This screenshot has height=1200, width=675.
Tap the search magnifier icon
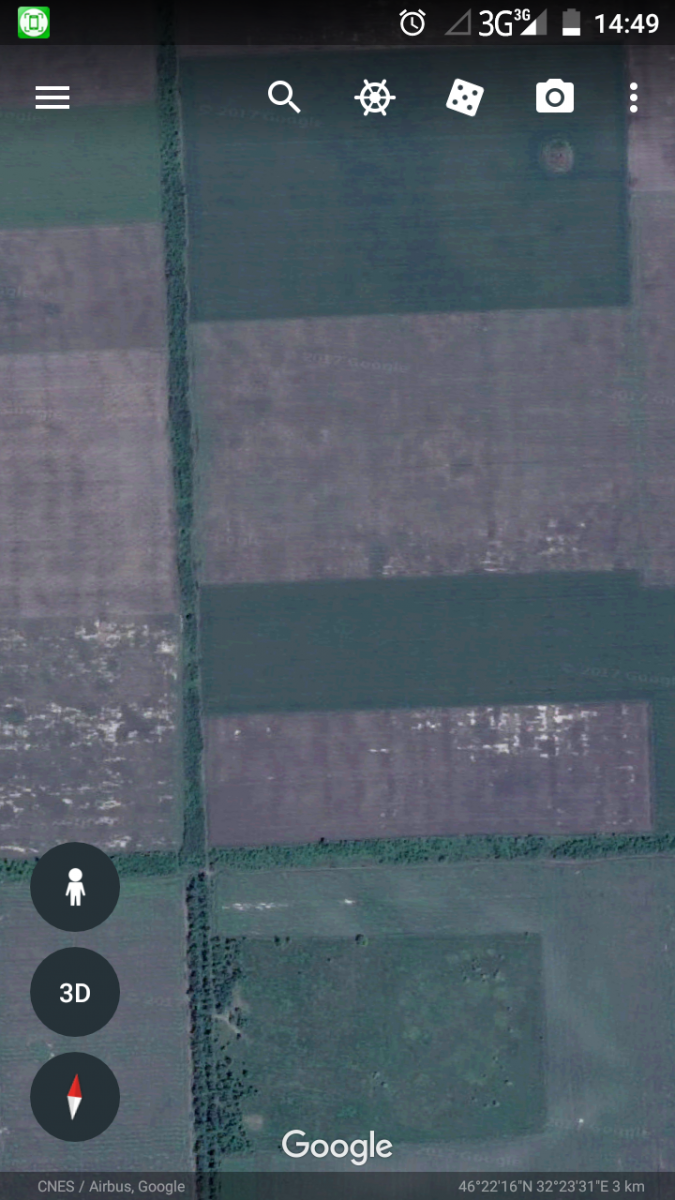[284, 97]
